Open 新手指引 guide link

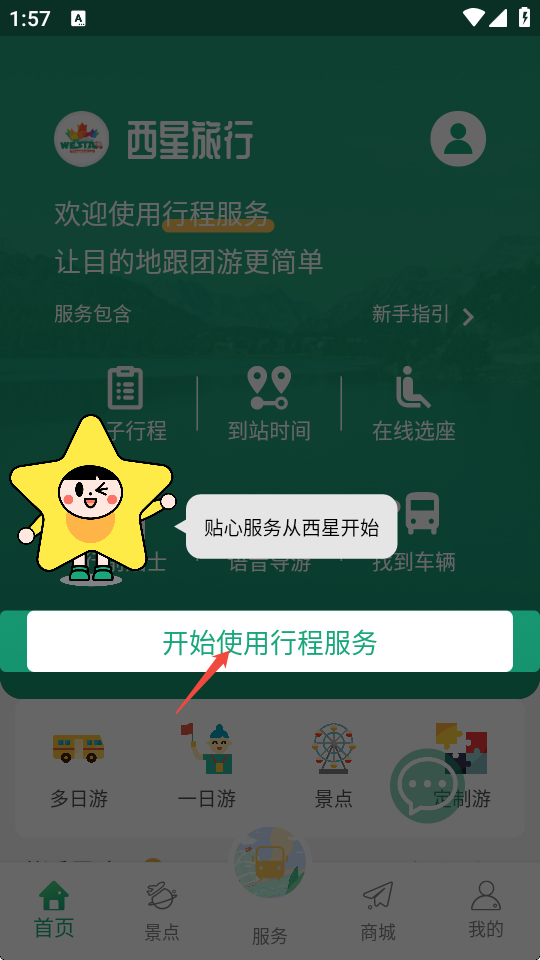click(423, 315)
